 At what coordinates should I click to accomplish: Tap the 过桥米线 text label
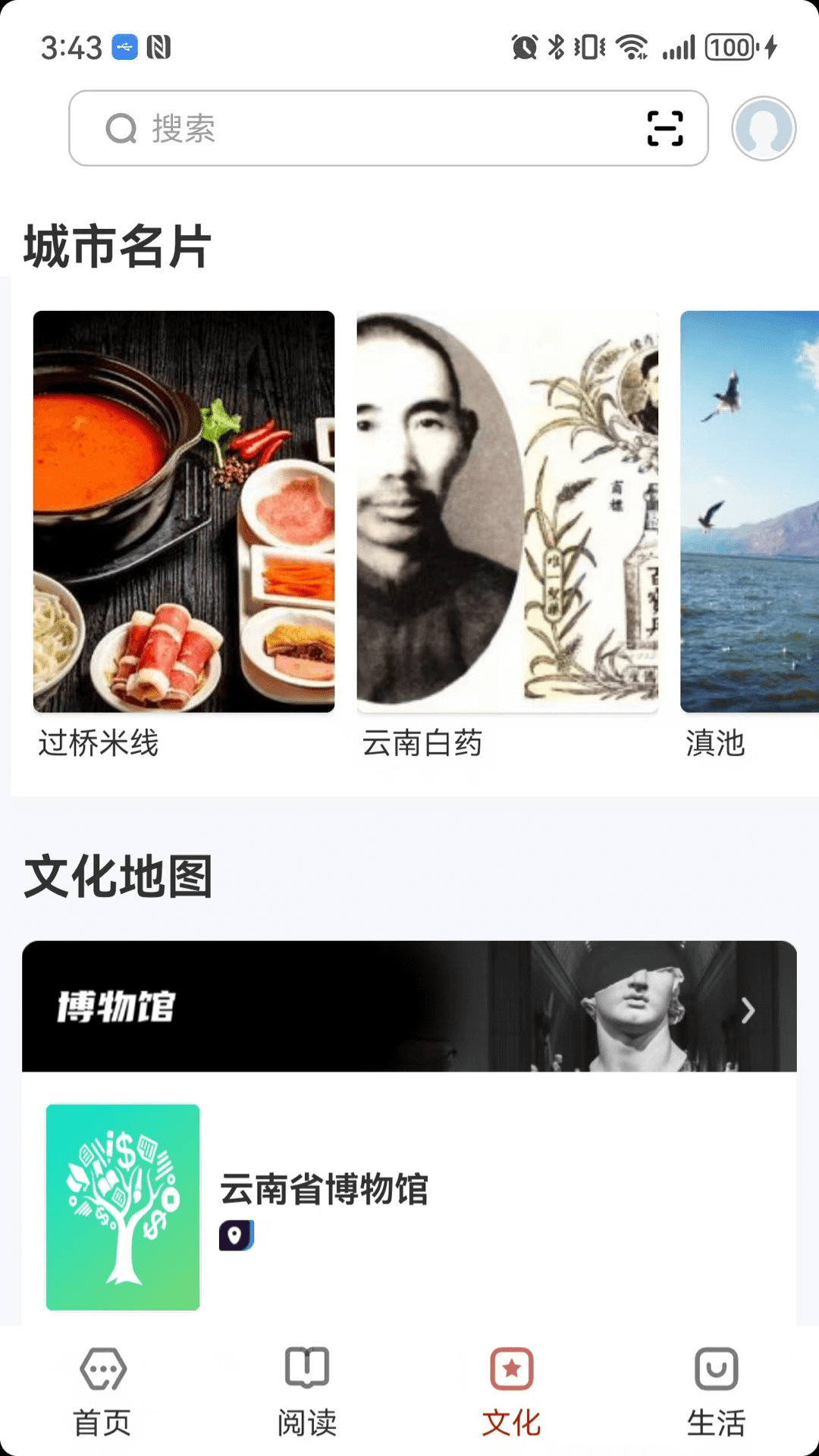tap(99, 745)
